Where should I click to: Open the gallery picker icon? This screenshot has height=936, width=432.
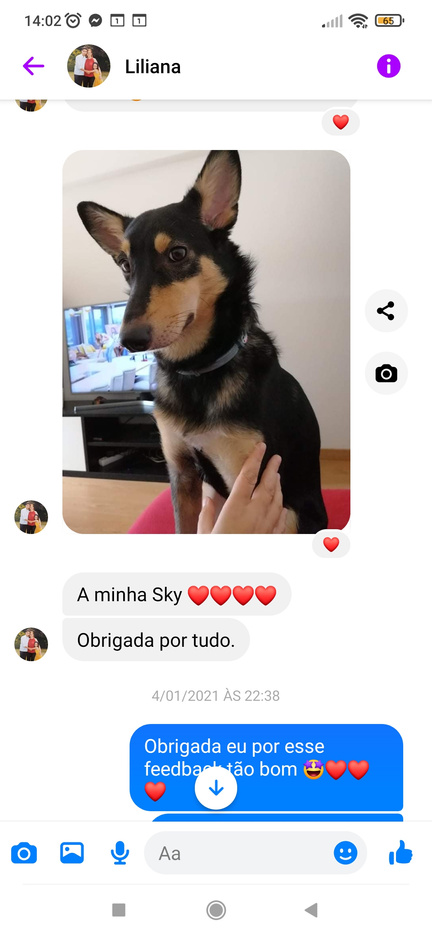[x=72, y=853]
